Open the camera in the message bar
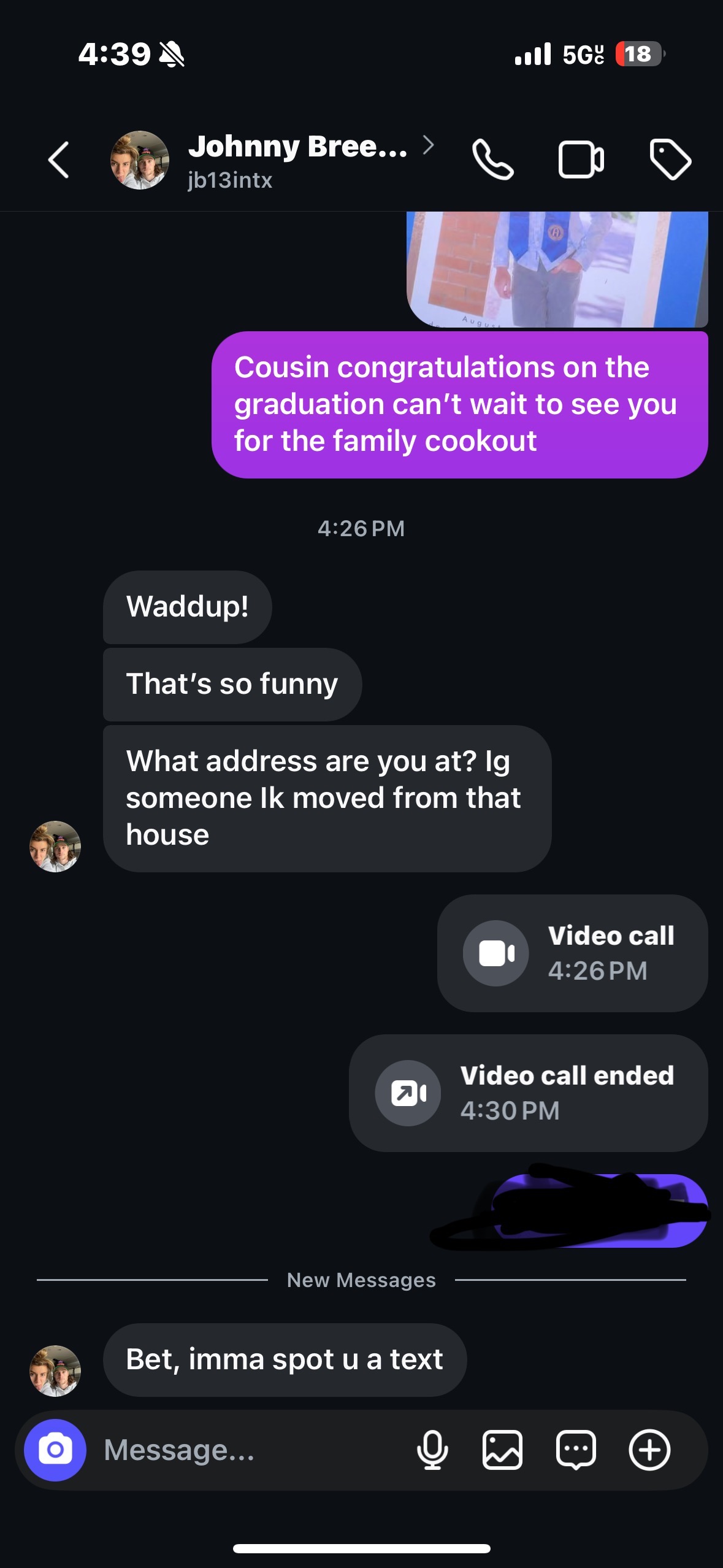723x1568 pixels. click(x=55, y=1450)
